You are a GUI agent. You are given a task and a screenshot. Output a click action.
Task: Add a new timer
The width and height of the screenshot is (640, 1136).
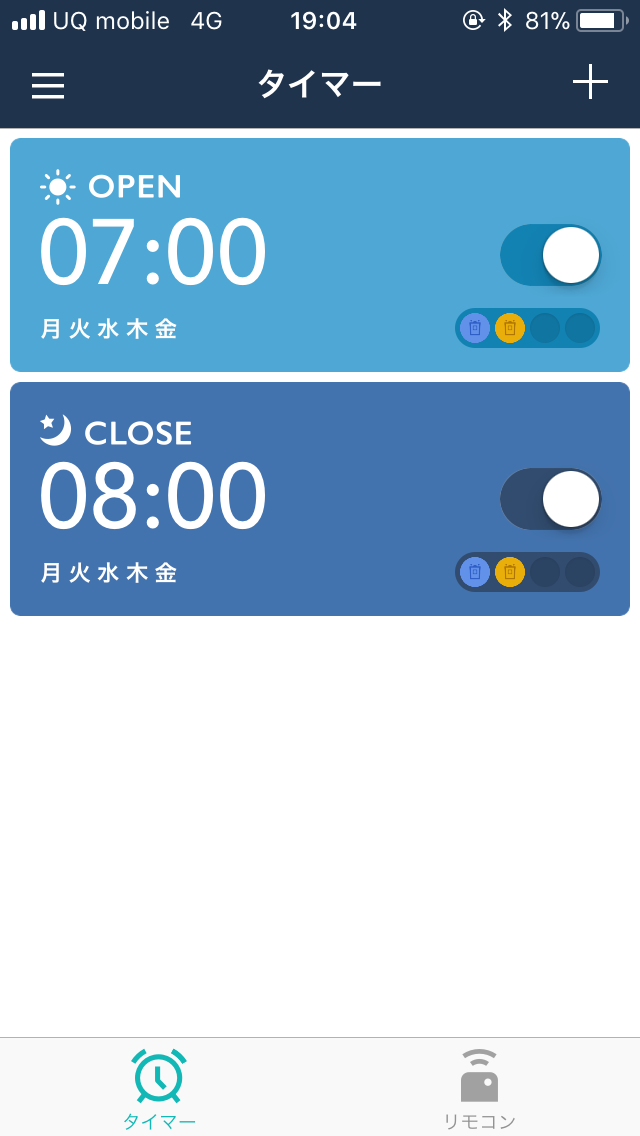click(590, 82)
